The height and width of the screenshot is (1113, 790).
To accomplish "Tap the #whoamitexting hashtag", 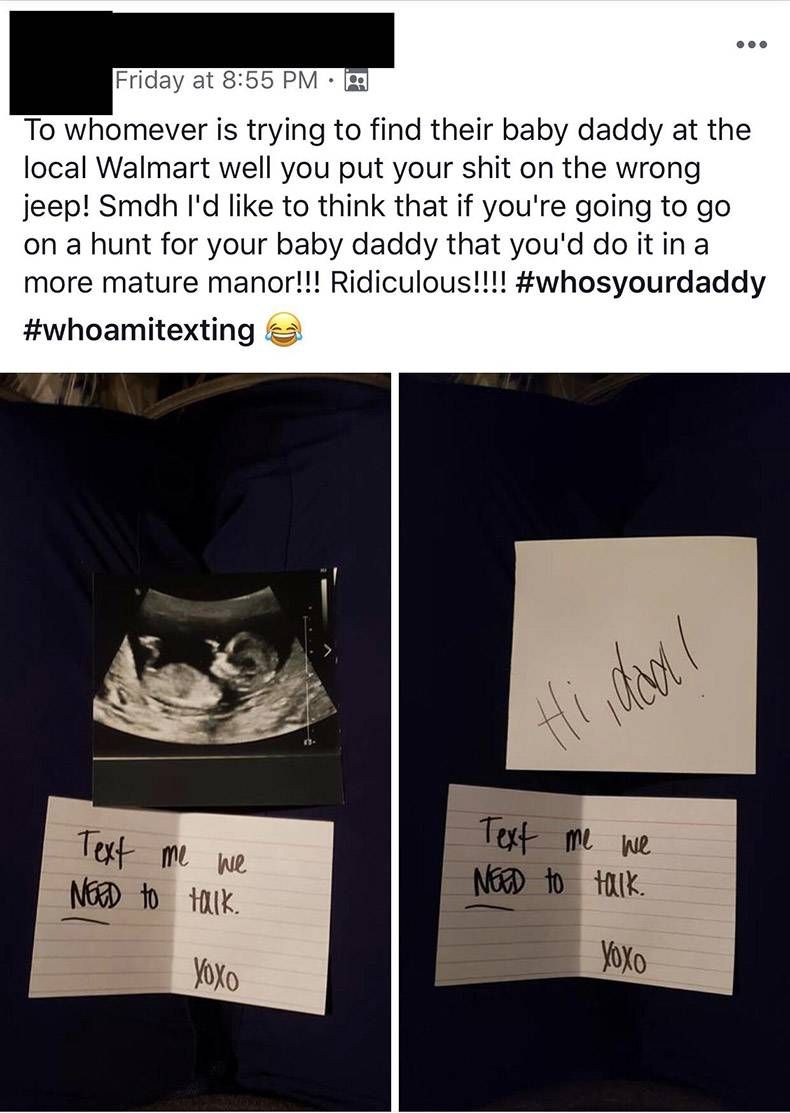I will coord(137,330).
